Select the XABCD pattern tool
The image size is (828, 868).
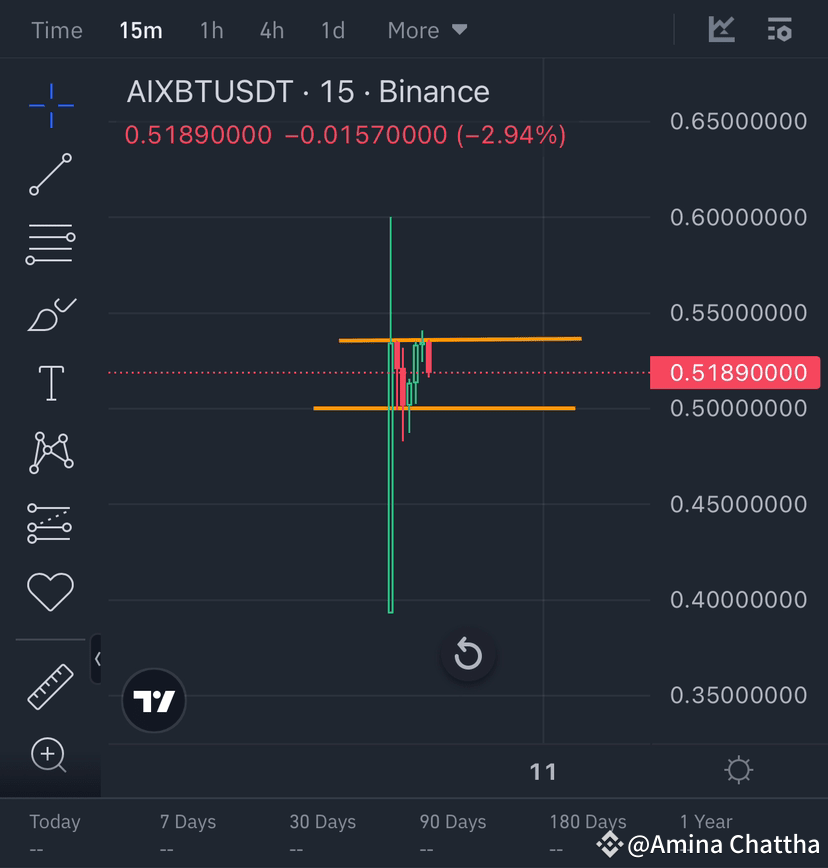click(x=50, y=452)
